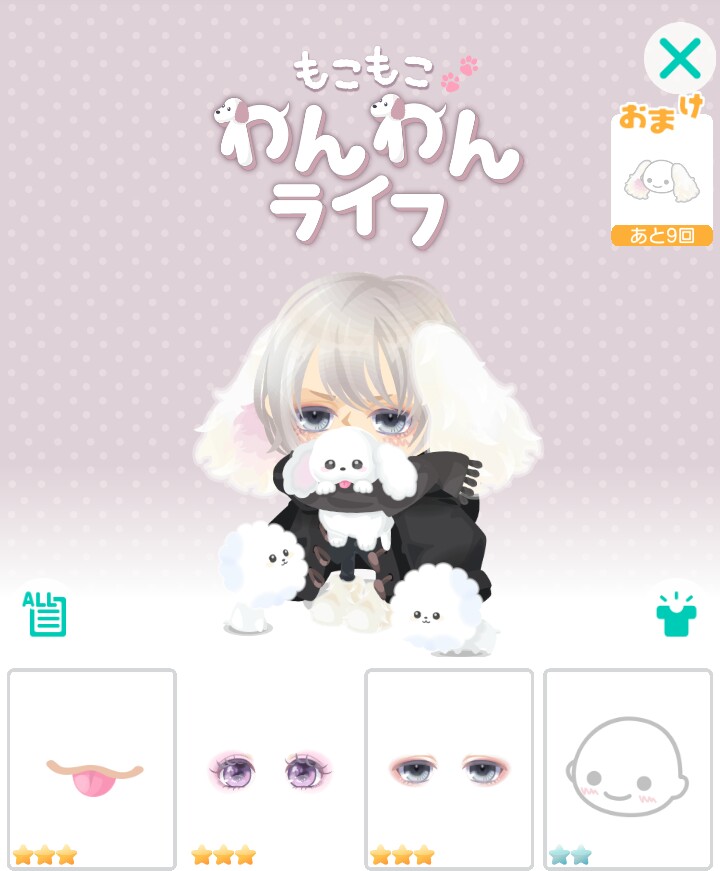Select the purple eyes item
The height and width of the screenshot is (871, 720).
click(x=271, y=769)
